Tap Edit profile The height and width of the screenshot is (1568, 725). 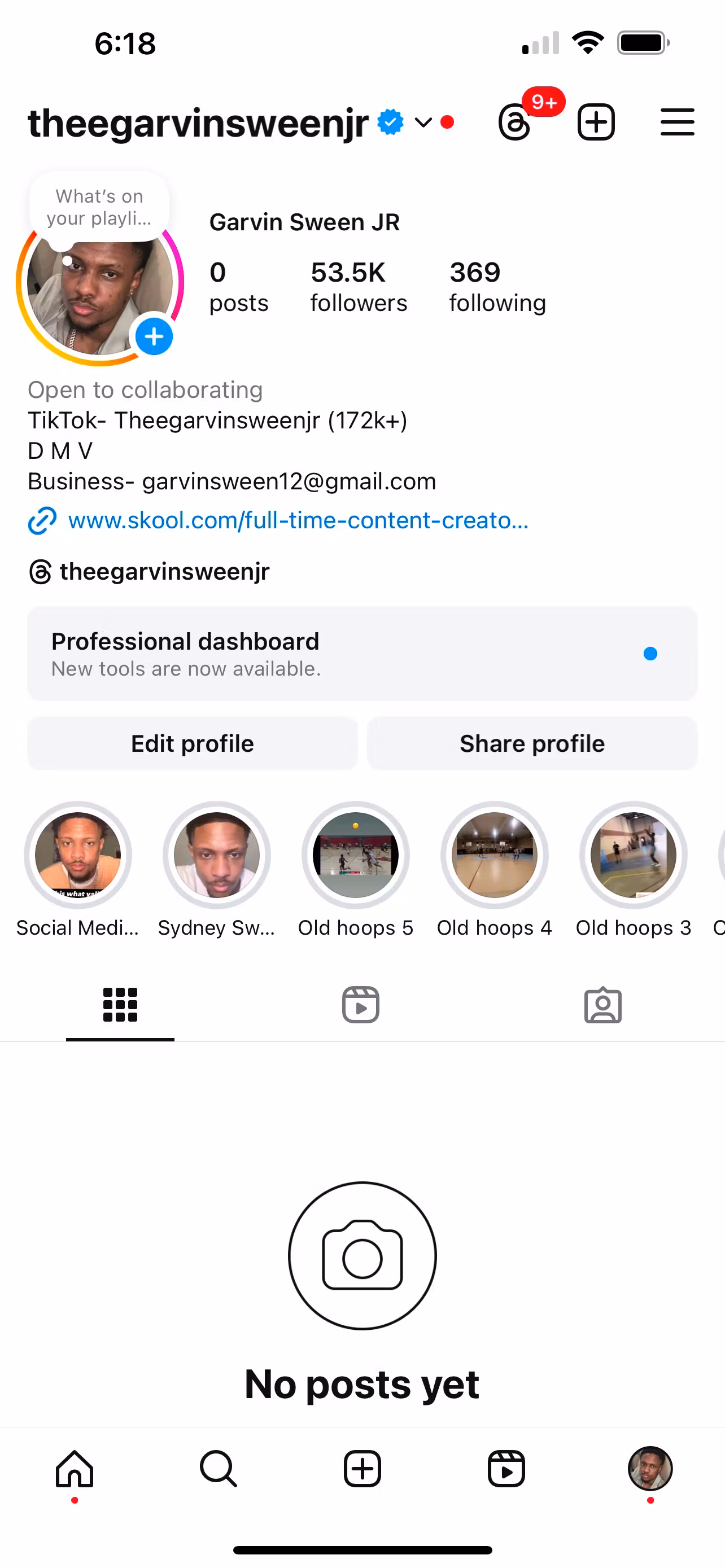pyautogui.click(x=193, y=743)
